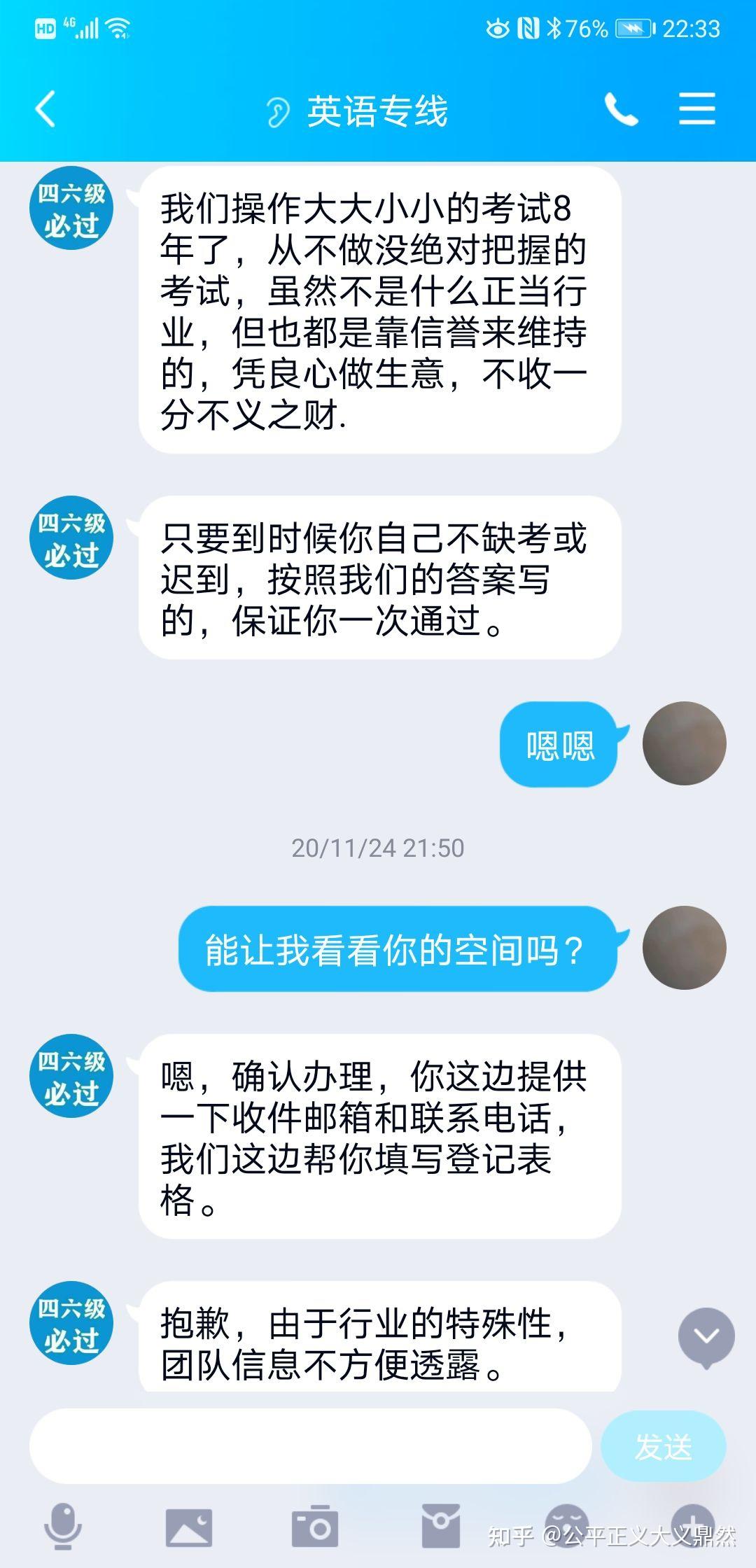Start a voice call with 英语专线
This screenshot has height=1568, width=756.
tap(621, 110)
